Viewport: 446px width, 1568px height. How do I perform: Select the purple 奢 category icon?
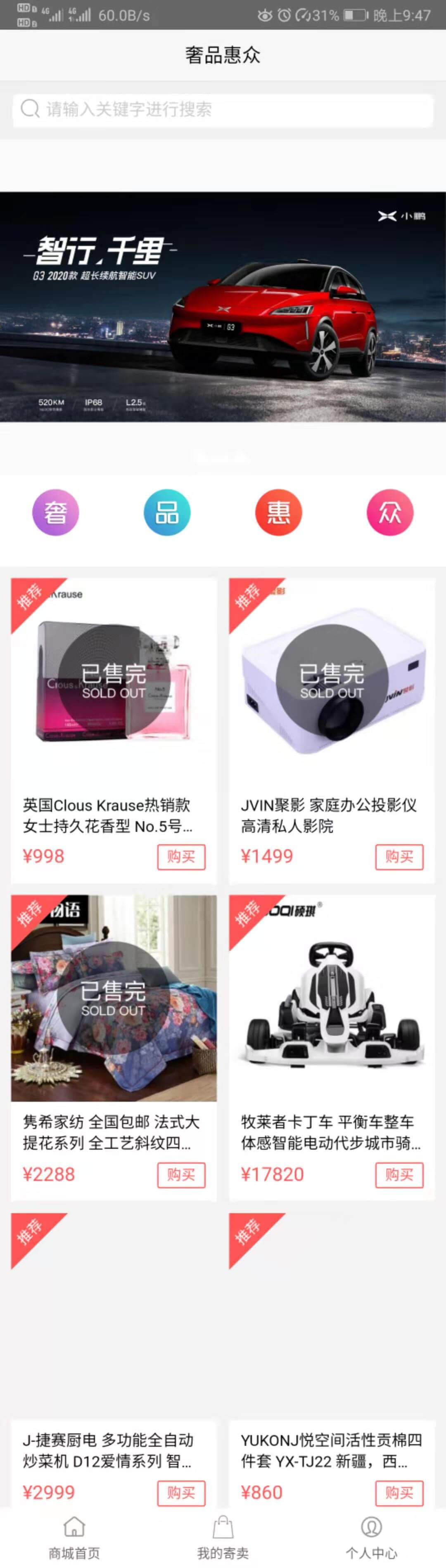(x=55, y=512)
